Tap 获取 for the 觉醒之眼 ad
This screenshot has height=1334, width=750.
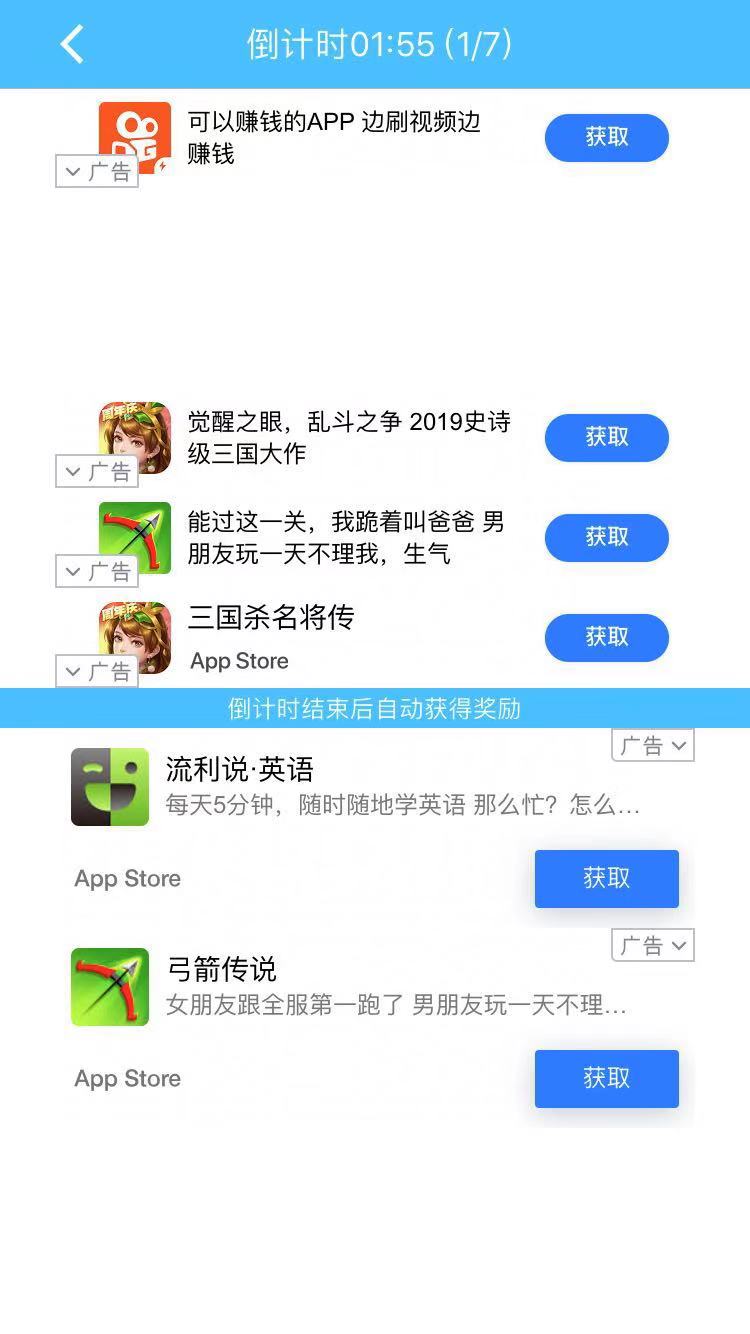606,437
